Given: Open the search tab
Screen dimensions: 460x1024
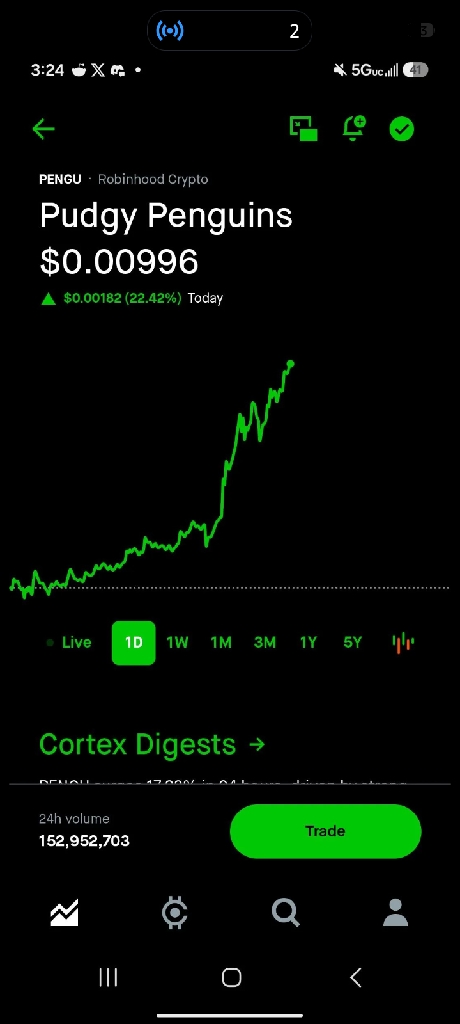Looking at the screenshot, I should [286, 912].
